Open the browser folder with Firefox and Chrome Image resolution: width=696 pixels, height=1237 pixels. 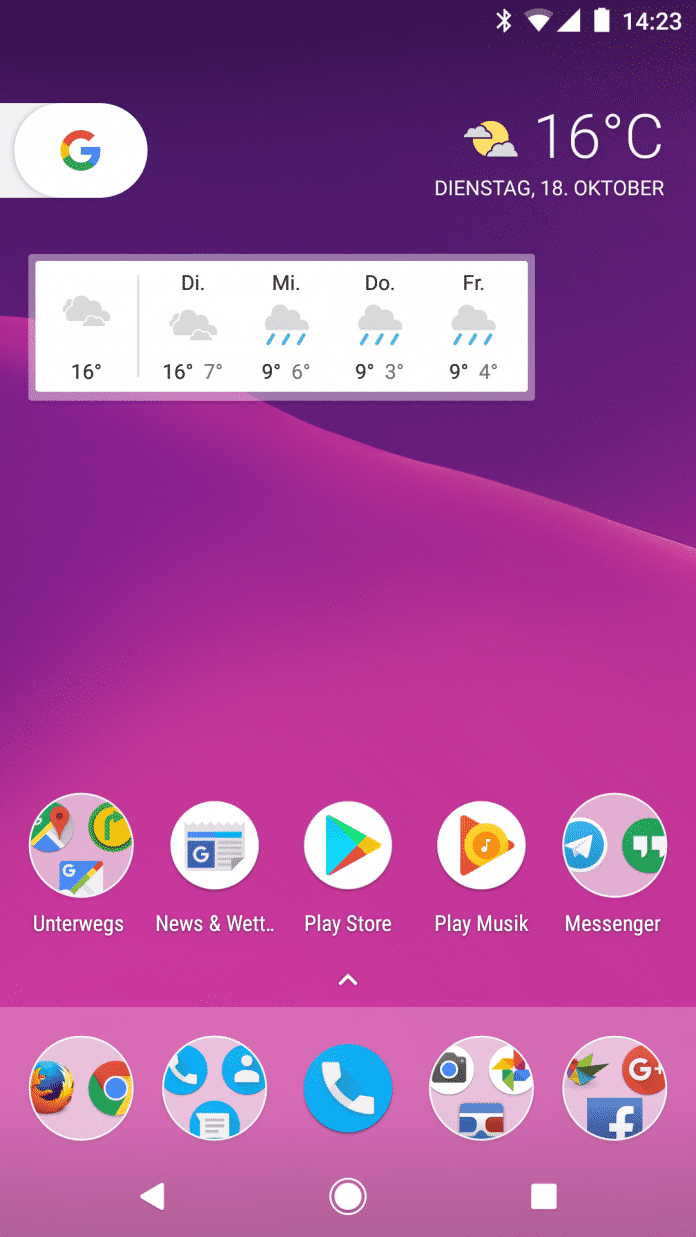click(80, 1088)
